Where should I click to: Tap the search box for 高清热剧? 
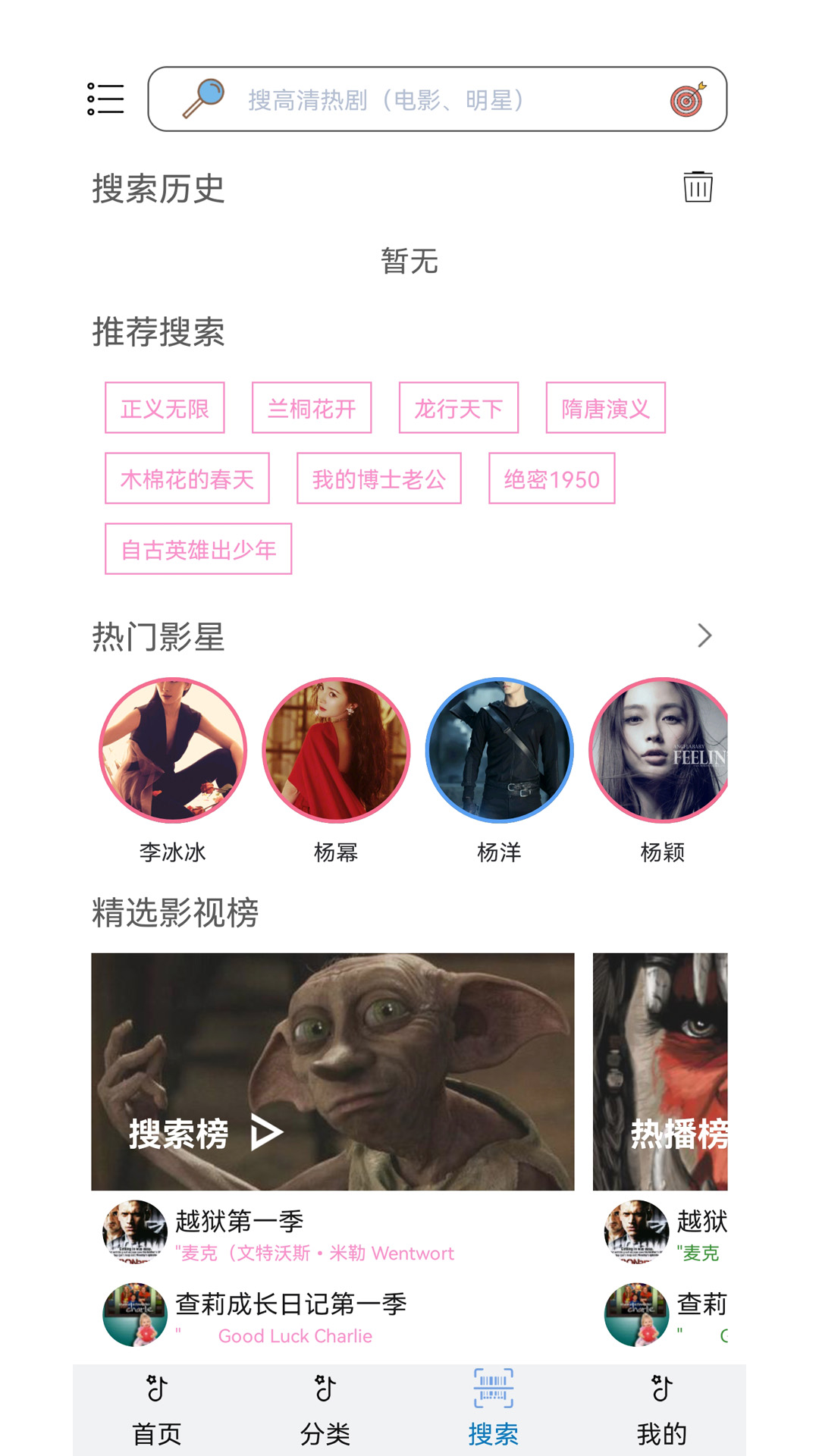point(425,99)
